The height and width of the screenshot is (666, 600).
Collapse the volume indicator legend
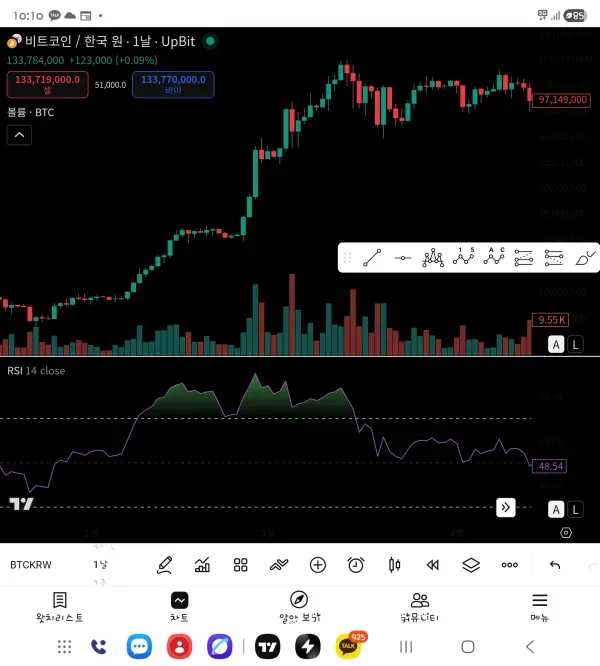point(19,136)
